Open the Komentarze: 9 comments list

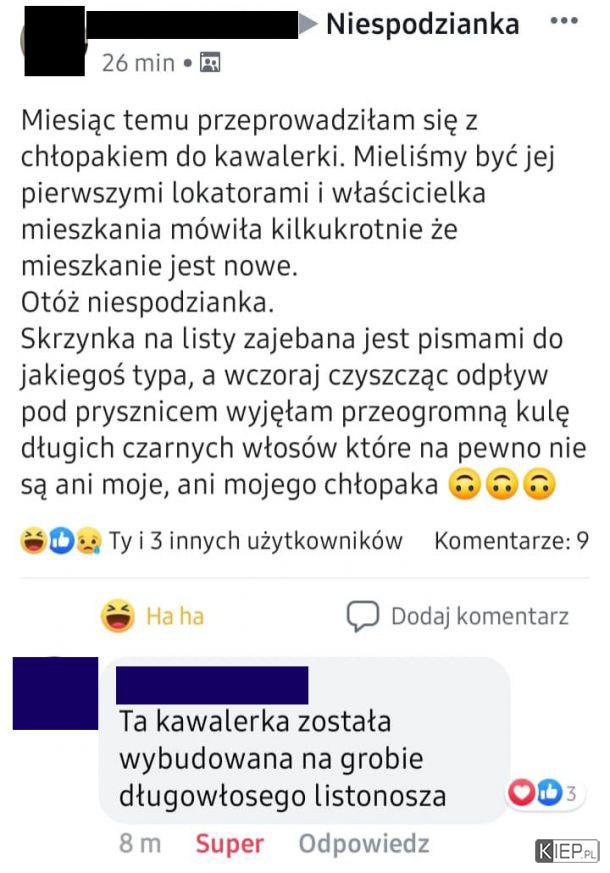coord(511,541)
